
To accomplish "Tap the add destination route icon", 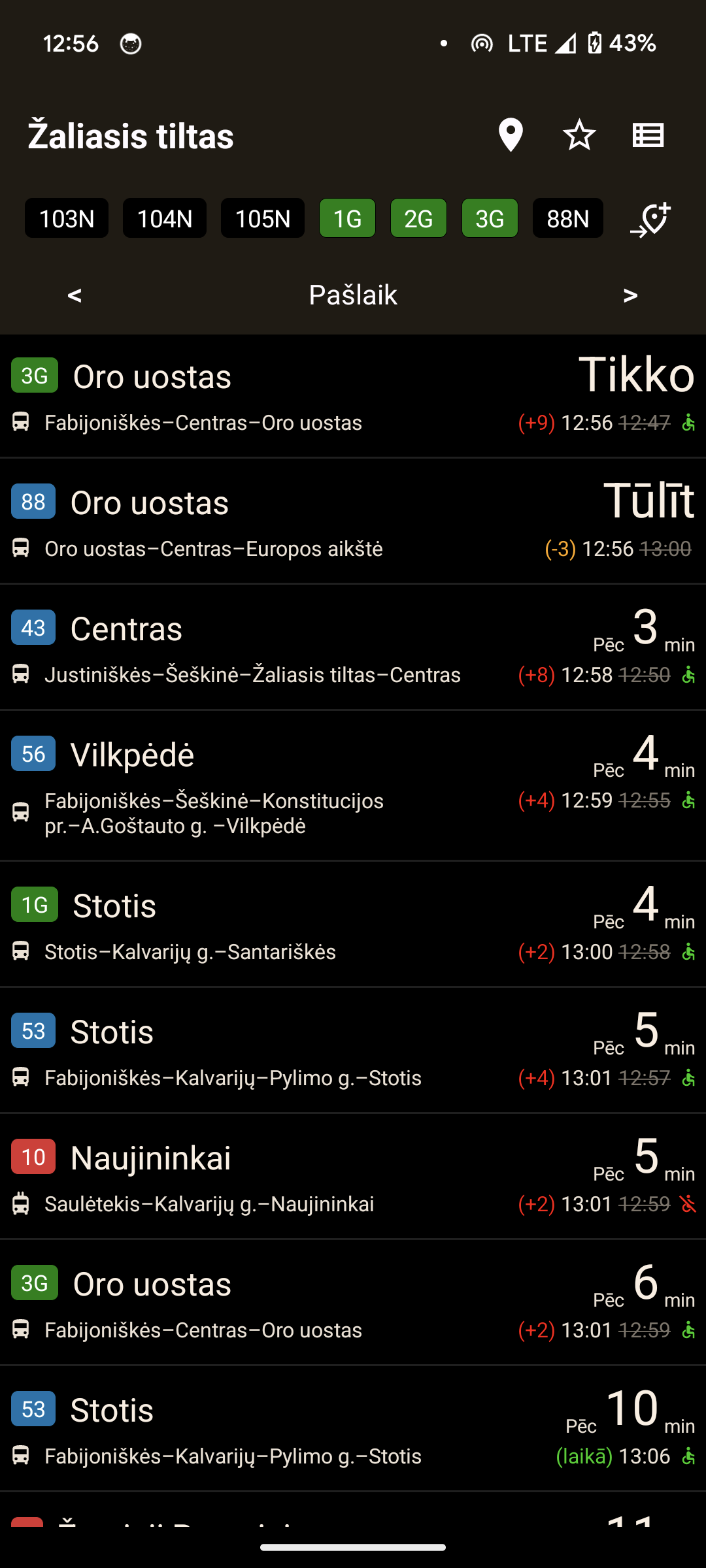I will (x=651, y=220).
